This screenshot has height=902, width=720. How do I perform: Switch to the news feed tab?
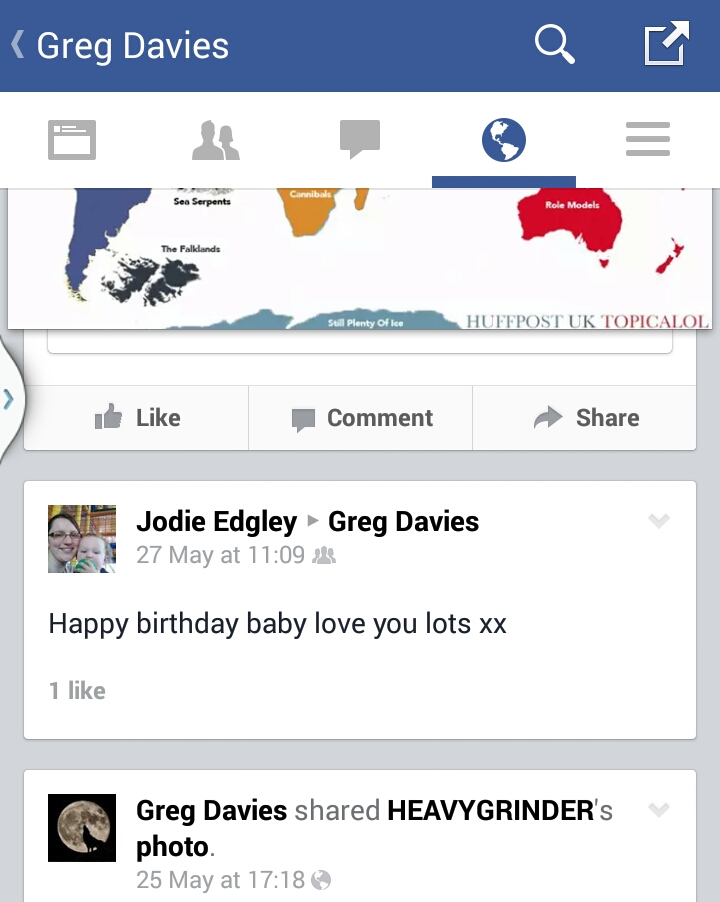click(72, 140)
